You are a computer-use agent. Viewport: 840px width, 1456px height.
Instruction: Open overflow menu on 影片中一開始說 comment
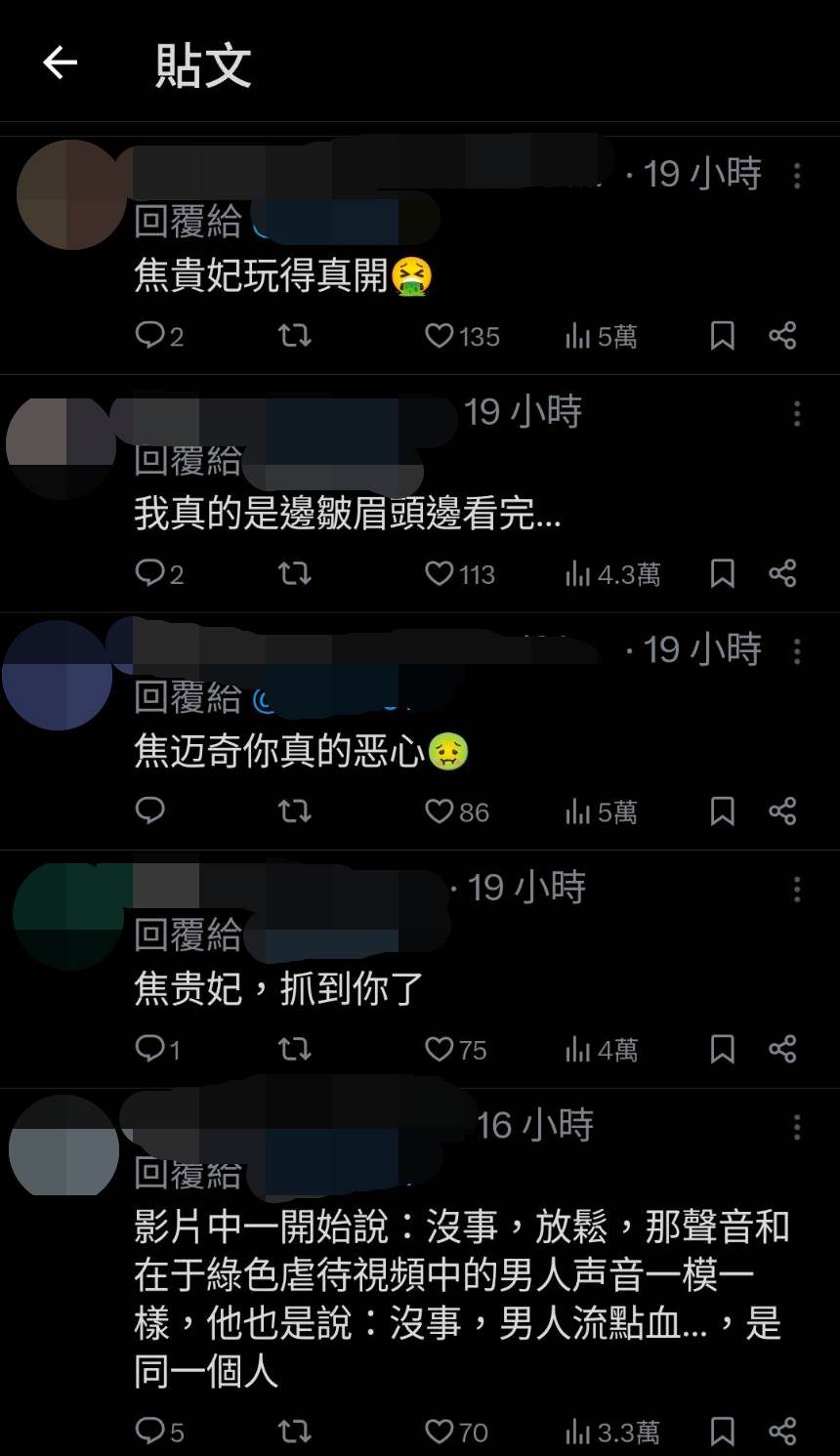(797, 1127)
